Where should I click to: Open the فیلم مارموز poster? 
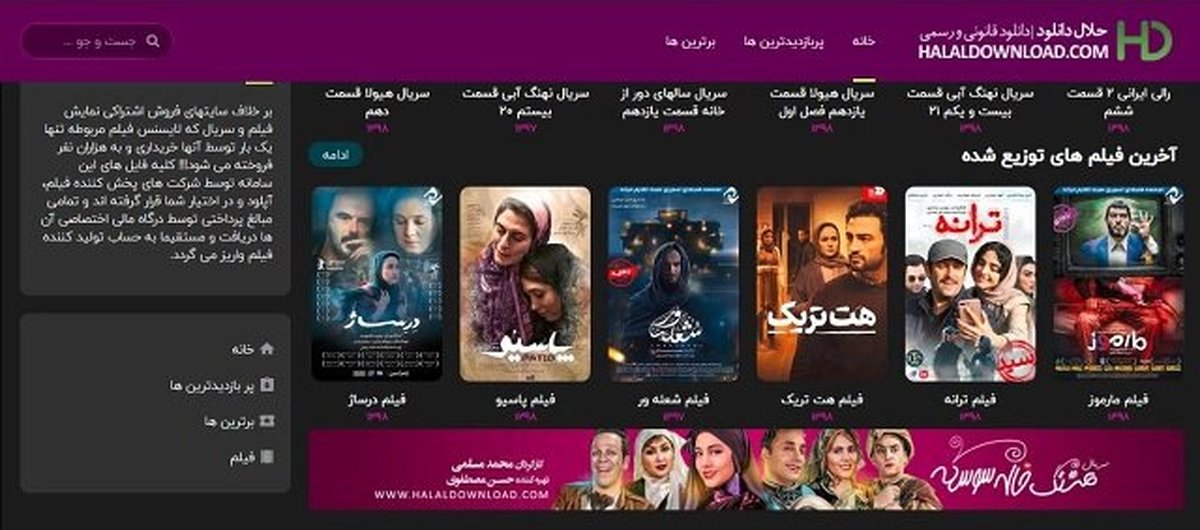click(1118, 283)
